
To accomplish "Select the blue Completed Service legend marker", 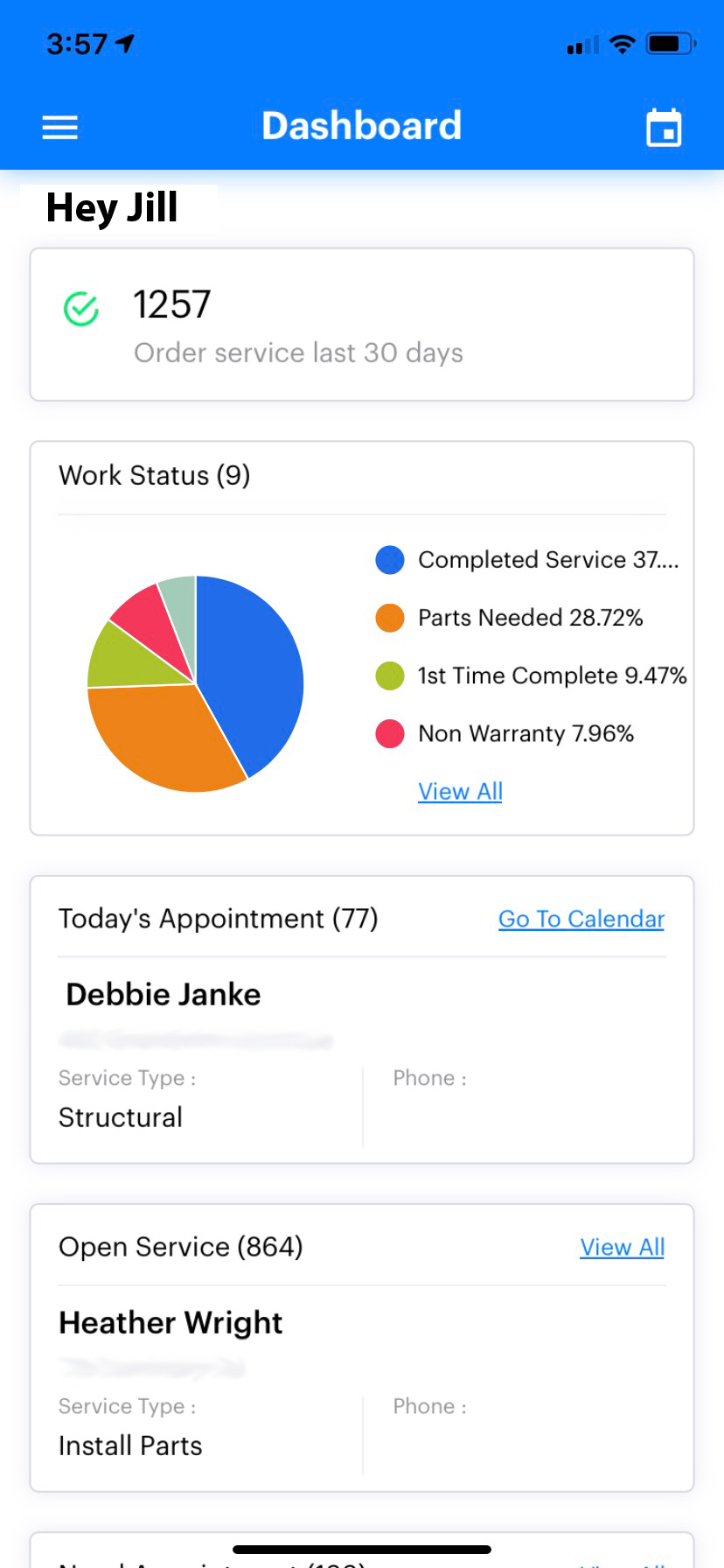I will pyautogui.click(x=389, y=559).
